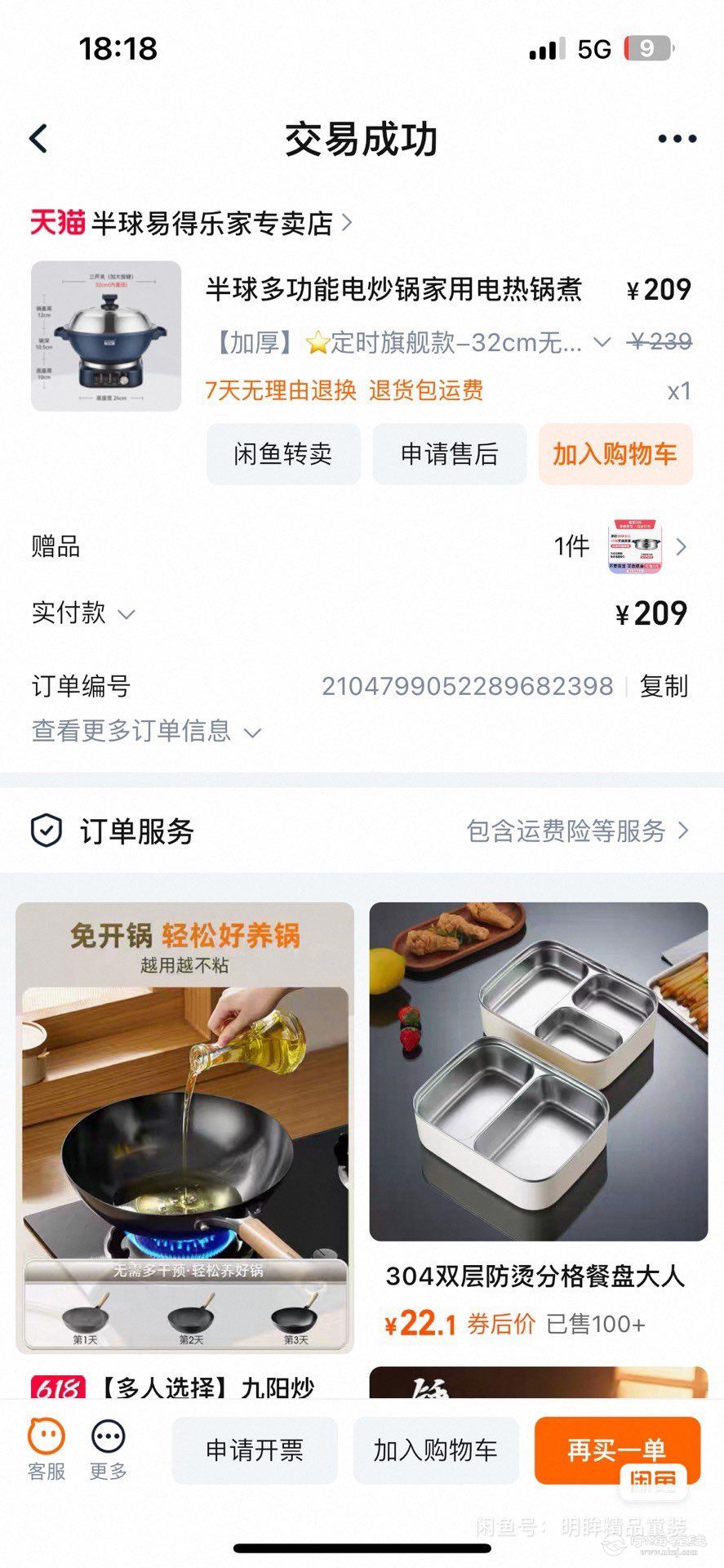Tap 申请售后 for after-sales service
This screenshot has width=724, height=1568.
(449, 454)
